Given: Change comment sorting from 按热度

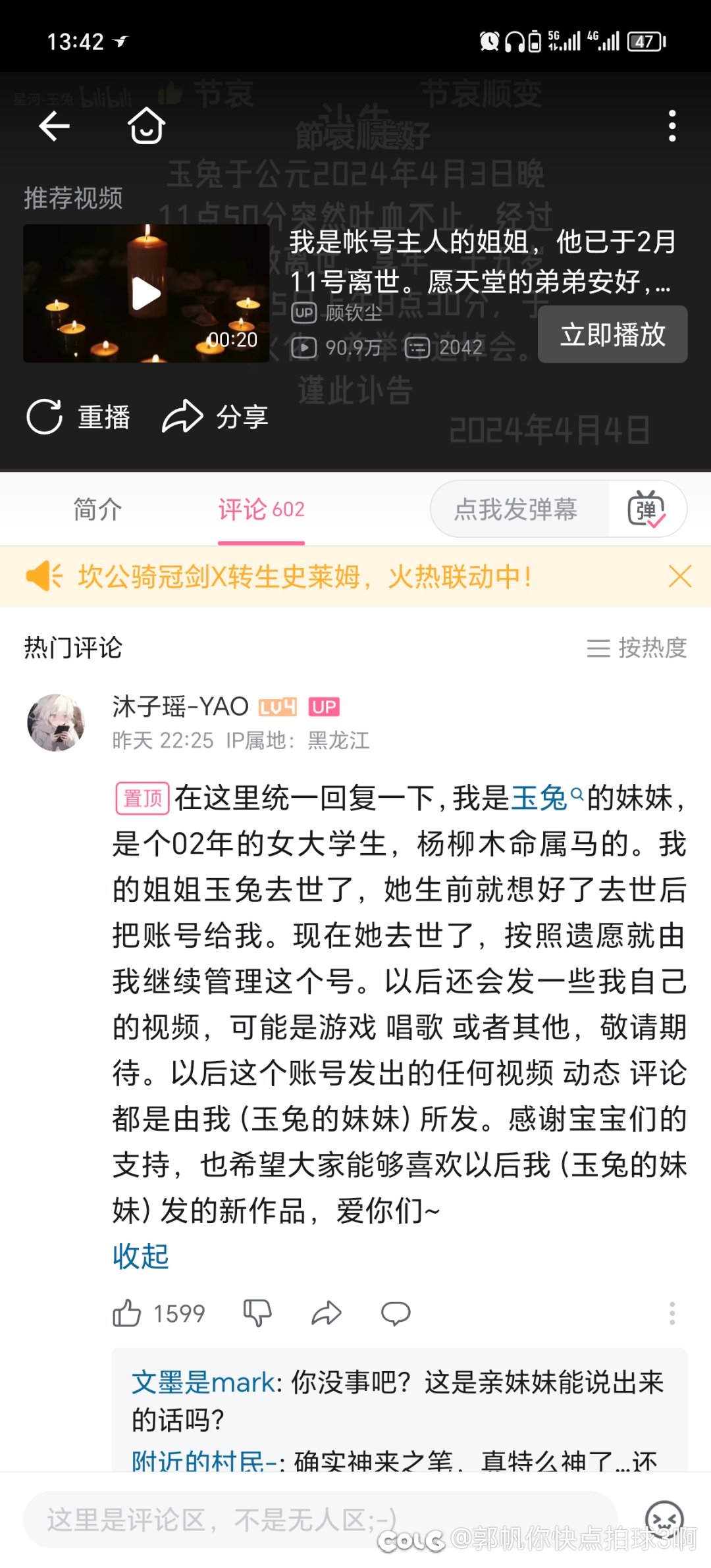Looking at the screenshot, I should 637,648.
